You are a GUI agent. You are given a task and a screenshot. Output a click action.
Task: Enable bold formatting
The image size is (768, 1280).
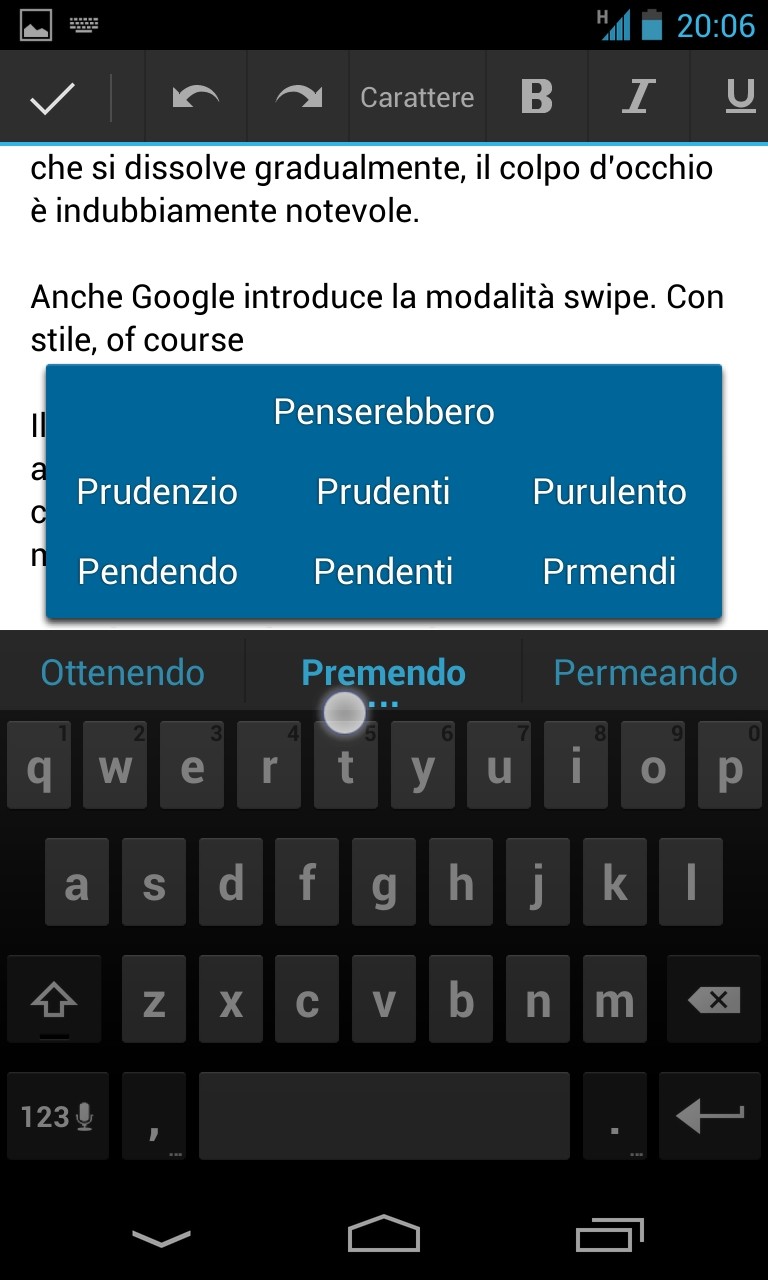tap(537, 97)
